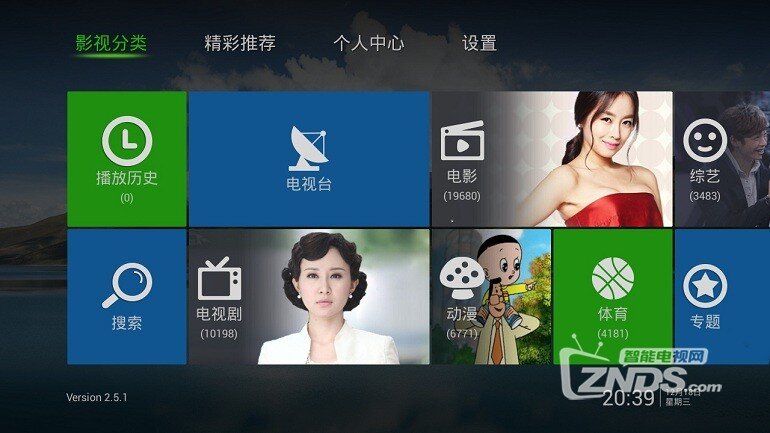
Task: Go to the 设置 tab
Action: click(x=479, y=43)
